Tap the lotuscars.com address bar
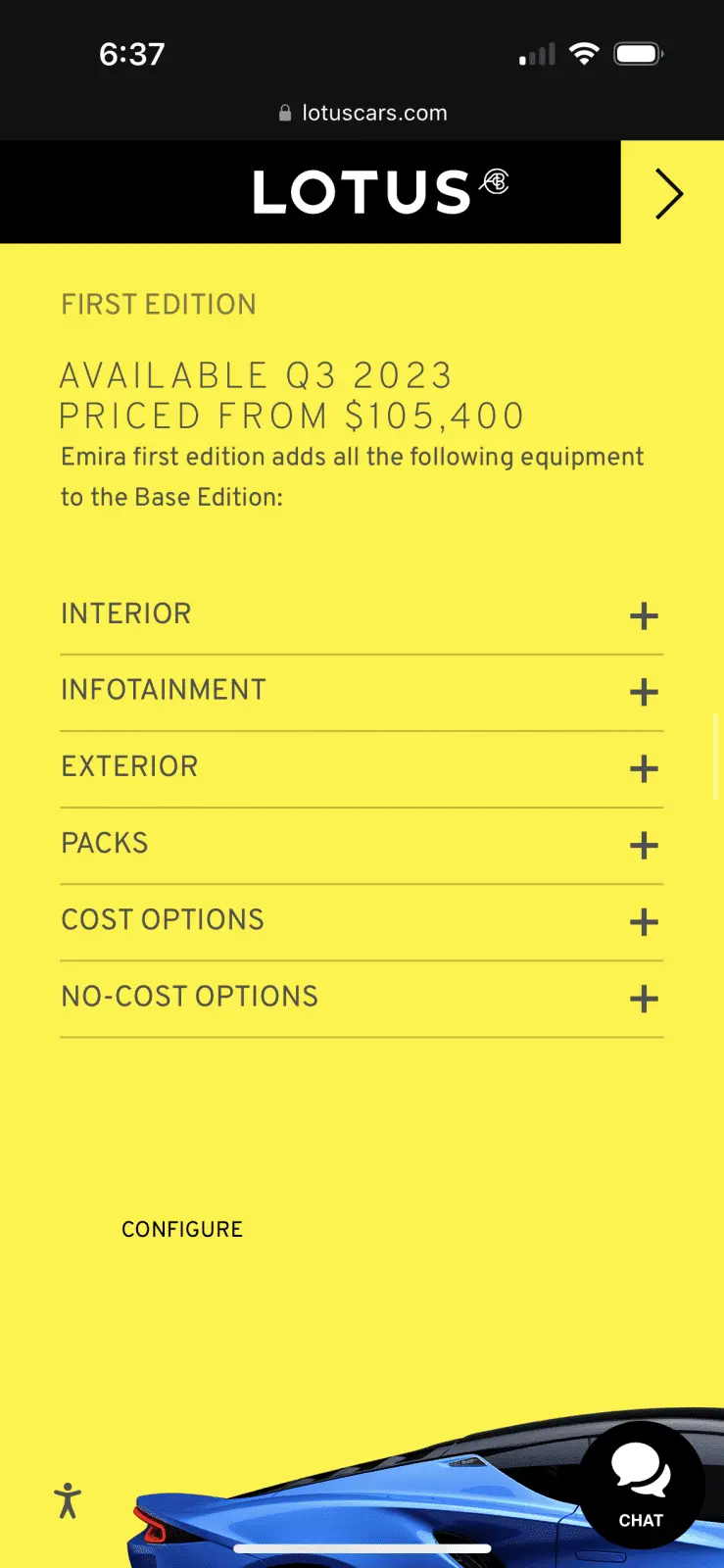The width and height of the screenshot is (724, 1568). (362, 113)
